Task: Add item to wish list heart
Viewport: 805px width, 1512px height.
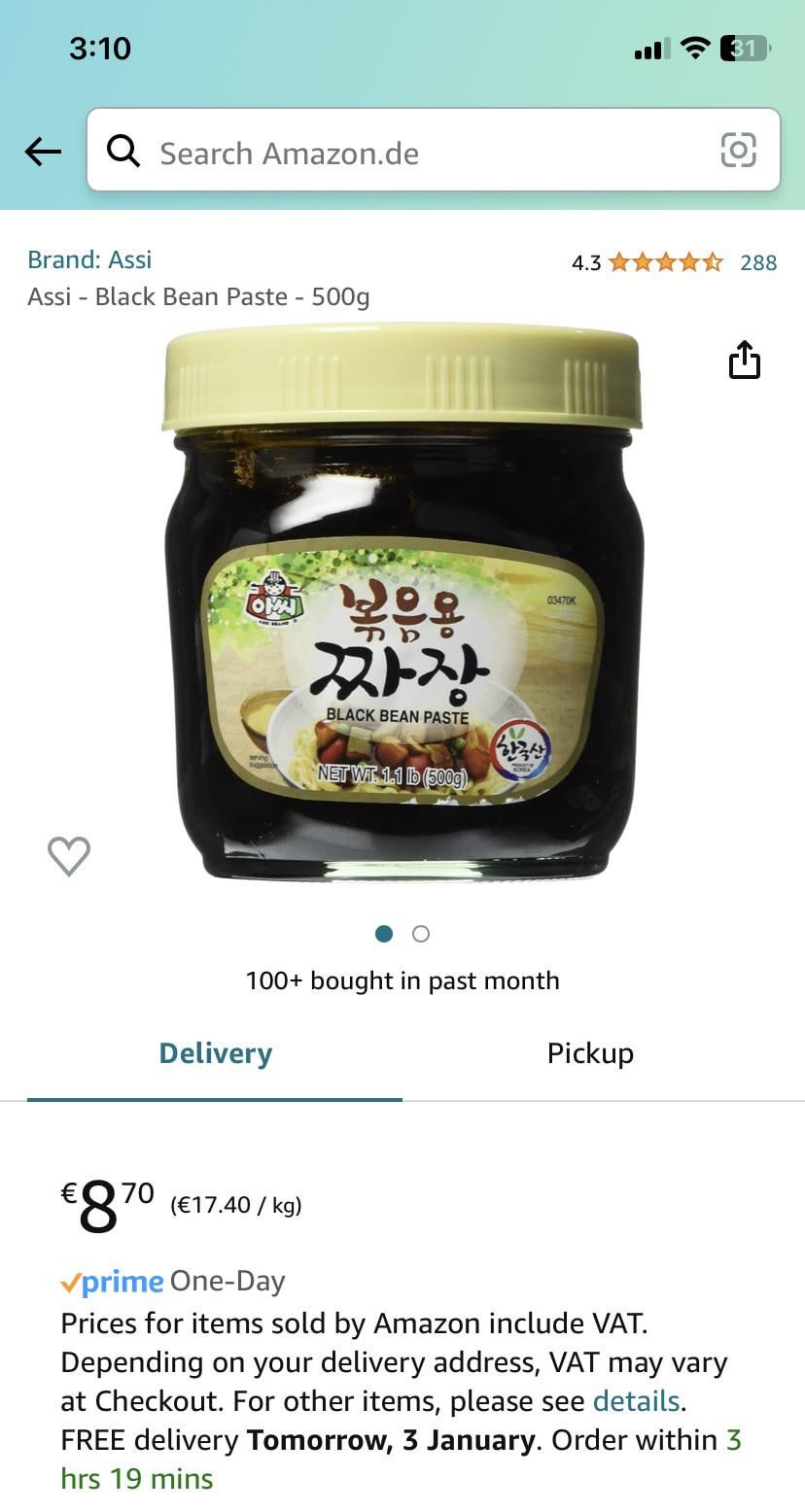Action: point(69,856)
